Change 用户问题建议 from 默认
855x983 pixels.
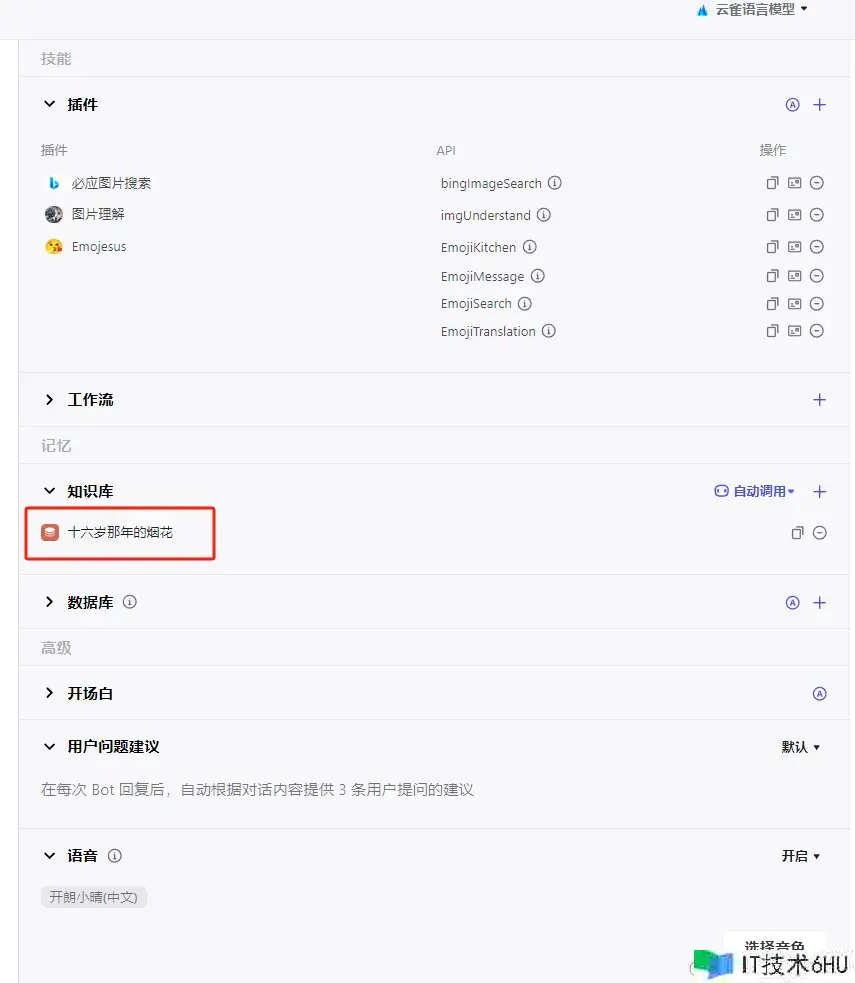800,747
